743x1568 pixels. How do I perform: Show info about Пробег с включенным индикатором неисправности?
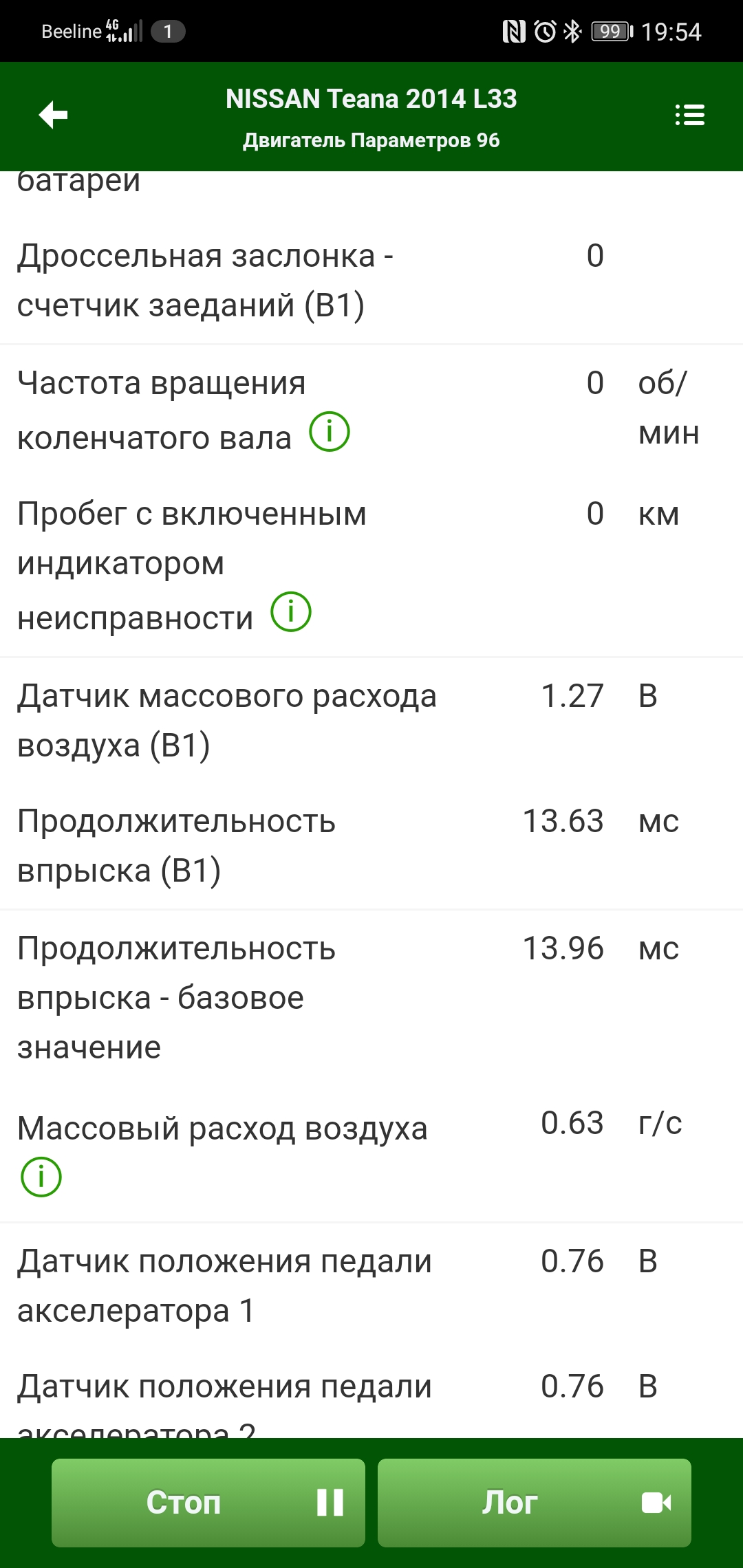[x=291, y=611]
